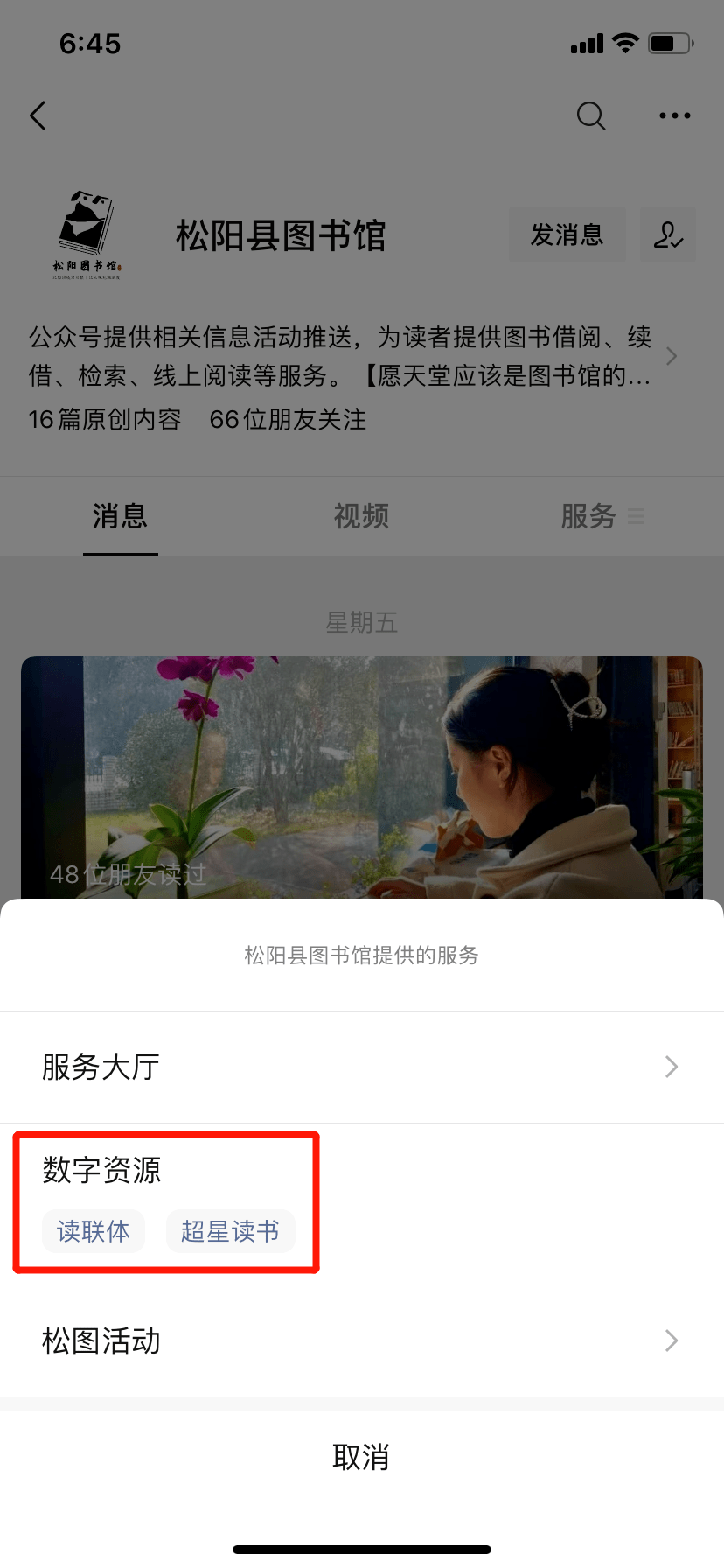Expand the account description chevron
Screen dimensions: 724x1568
(x=671, y=356)
